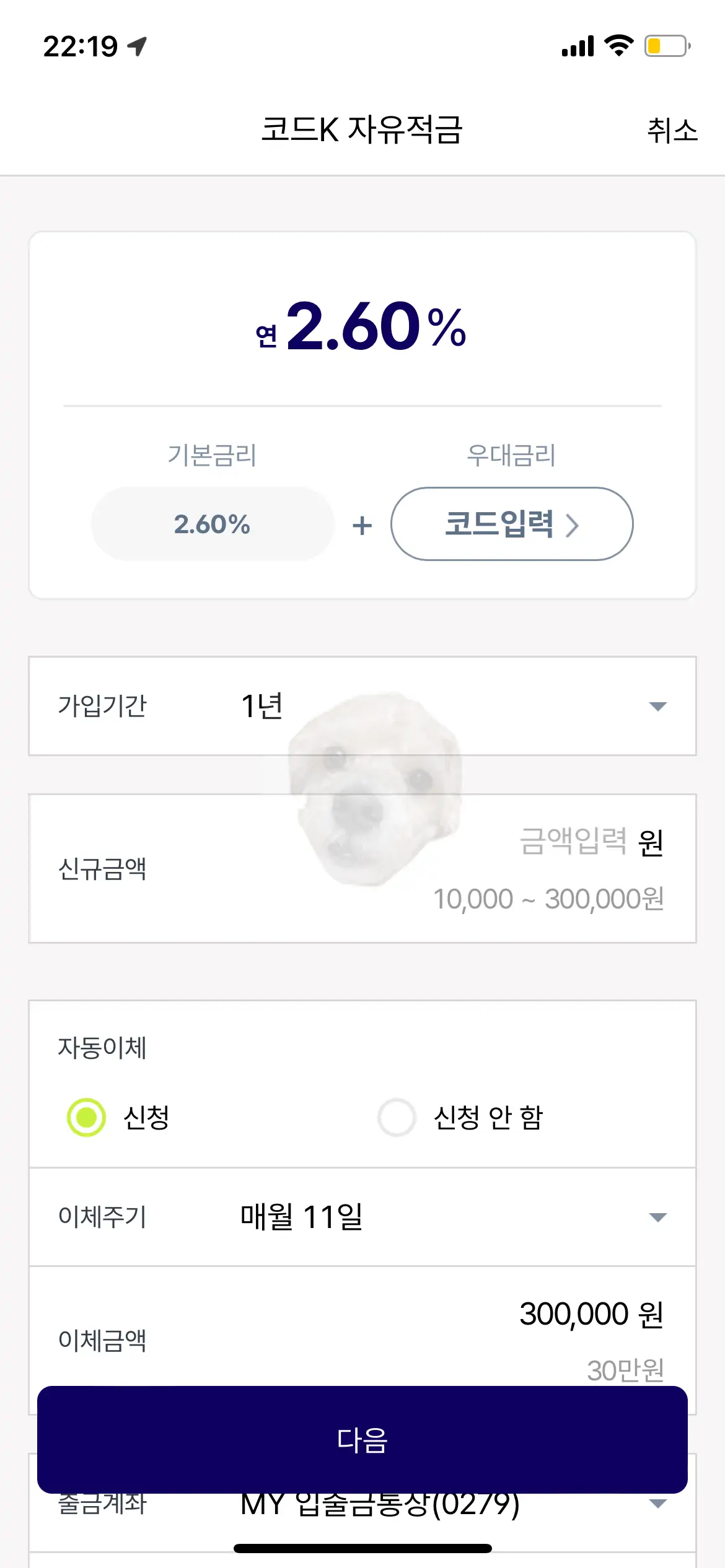Click the chevron next to 코드입력
Image resolution: width=725 pixels, height=1568 pixels.
[x=575, y=525]
